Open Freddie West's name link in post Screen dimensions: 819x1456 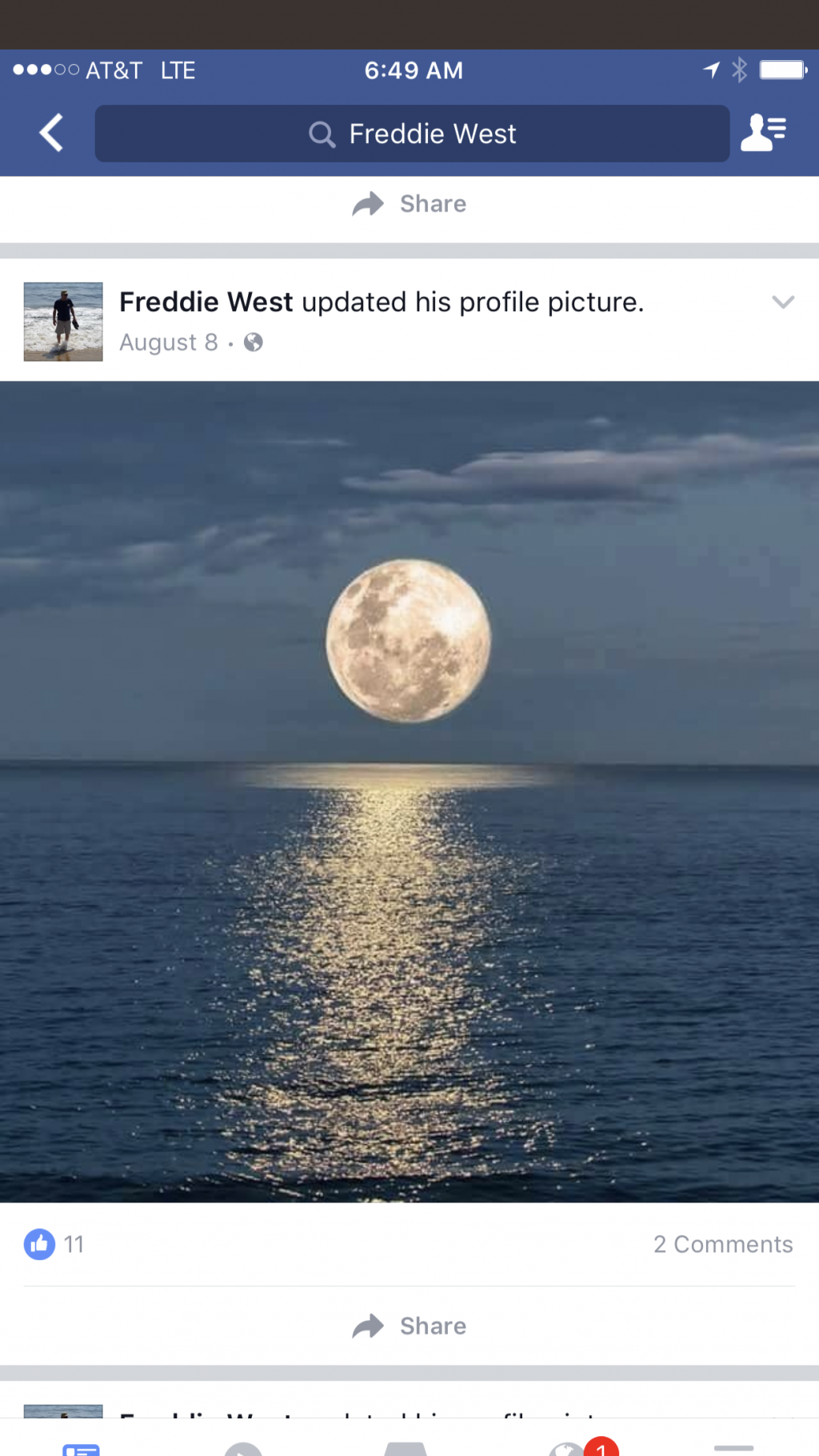[x=206, y=302]
